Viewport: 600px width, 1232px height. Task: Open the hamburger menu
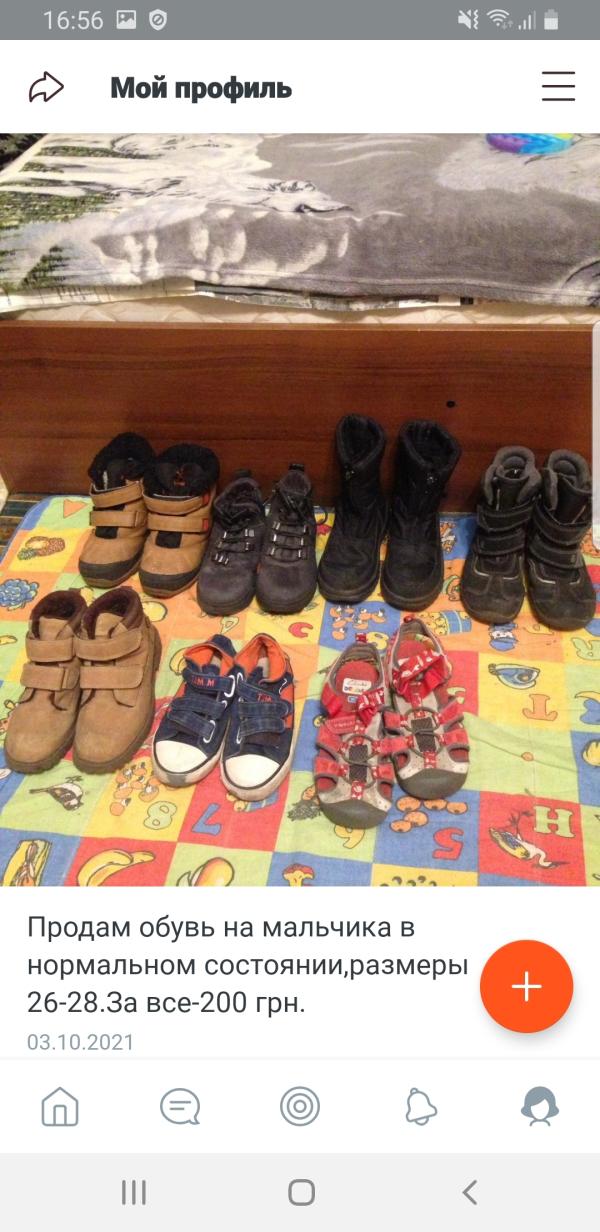pyautogui.click(x=558, y=87)
